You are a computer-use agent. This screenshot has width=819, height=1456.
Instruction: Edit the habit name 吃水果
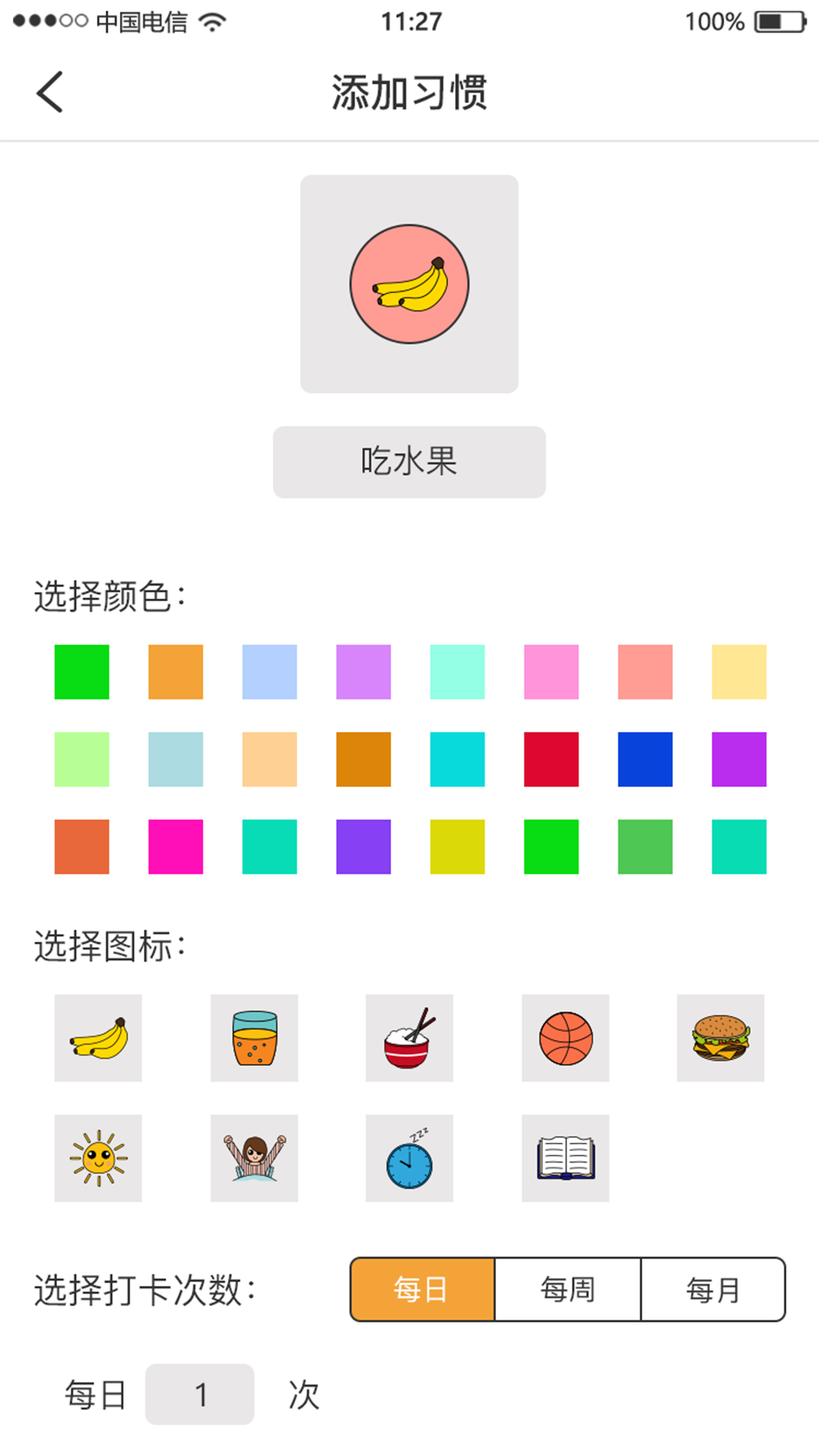(x=409, y=462)
